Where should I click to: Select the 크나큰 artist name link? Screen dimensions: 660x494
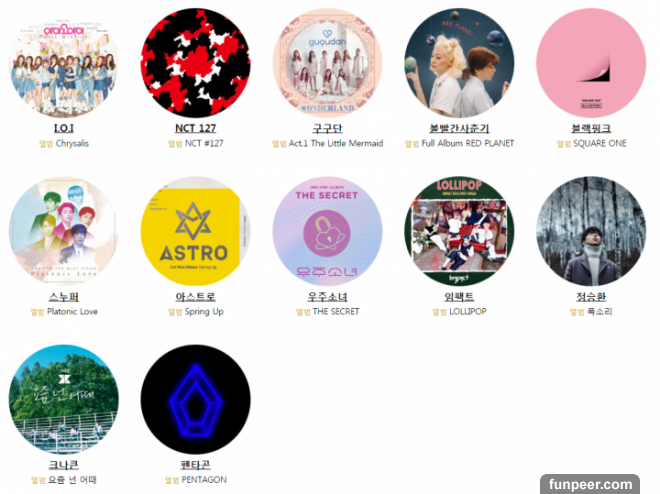click(x=63, y=466)
